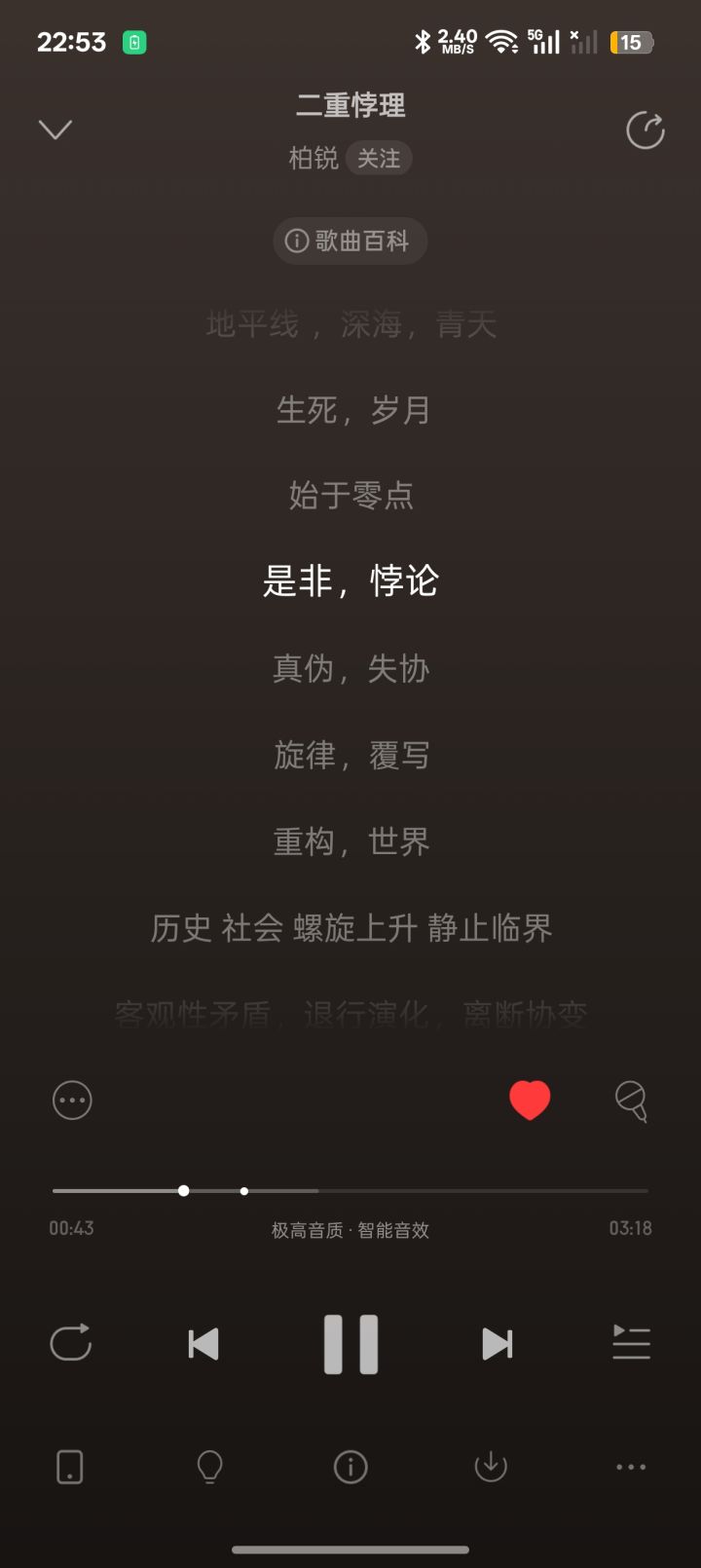The image size is (701, 1568).
Task: Open the artist page for 柏锐
Action: (313, 158)
